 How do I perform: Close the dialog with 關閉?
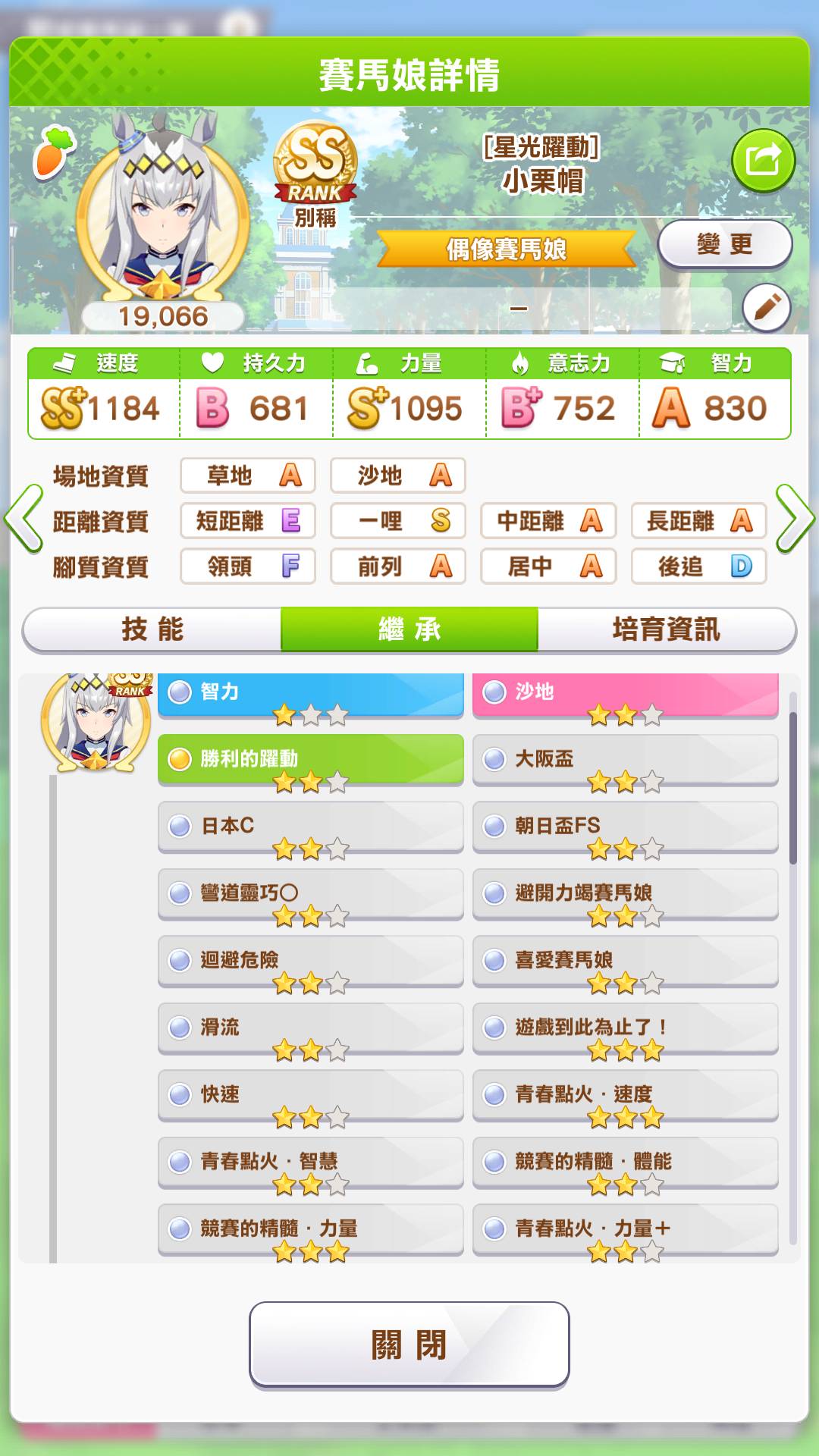pos(409,1345)
